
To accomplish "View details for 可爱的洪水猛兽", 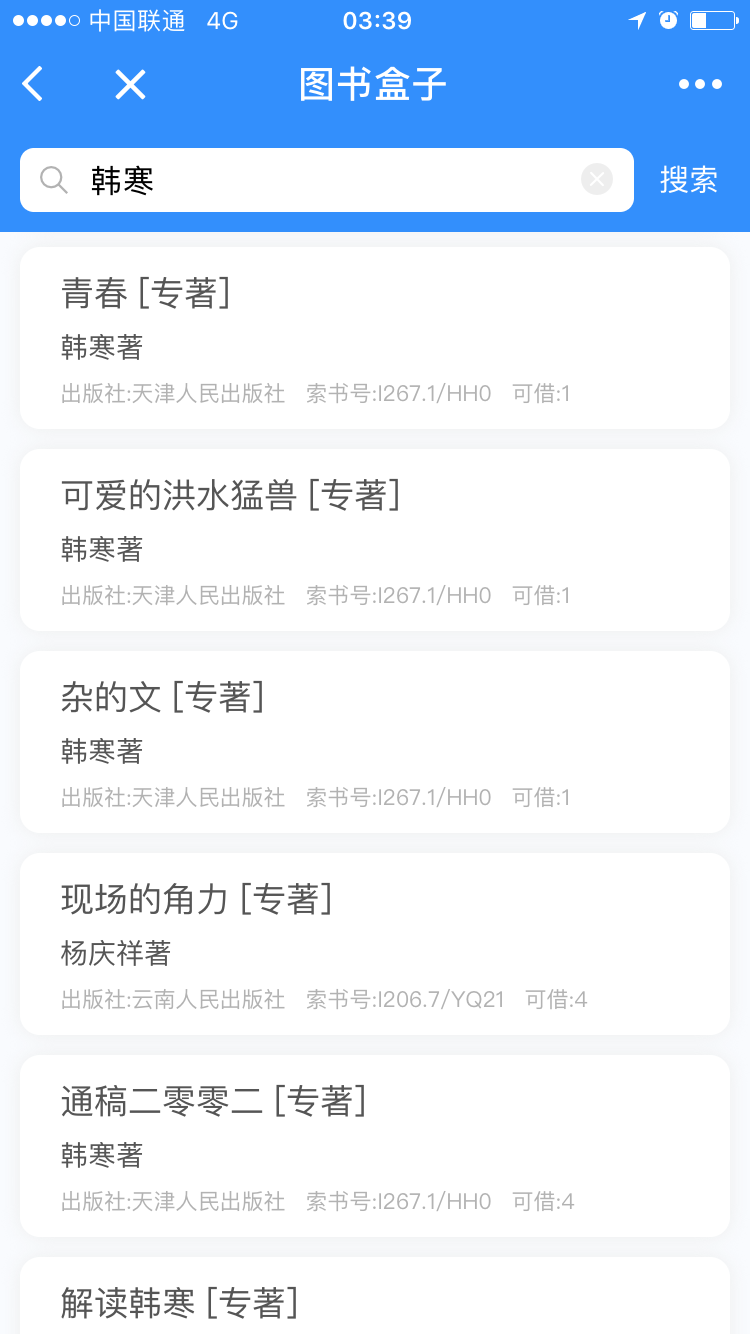I will pyautogui.click(x=375, y=540).
